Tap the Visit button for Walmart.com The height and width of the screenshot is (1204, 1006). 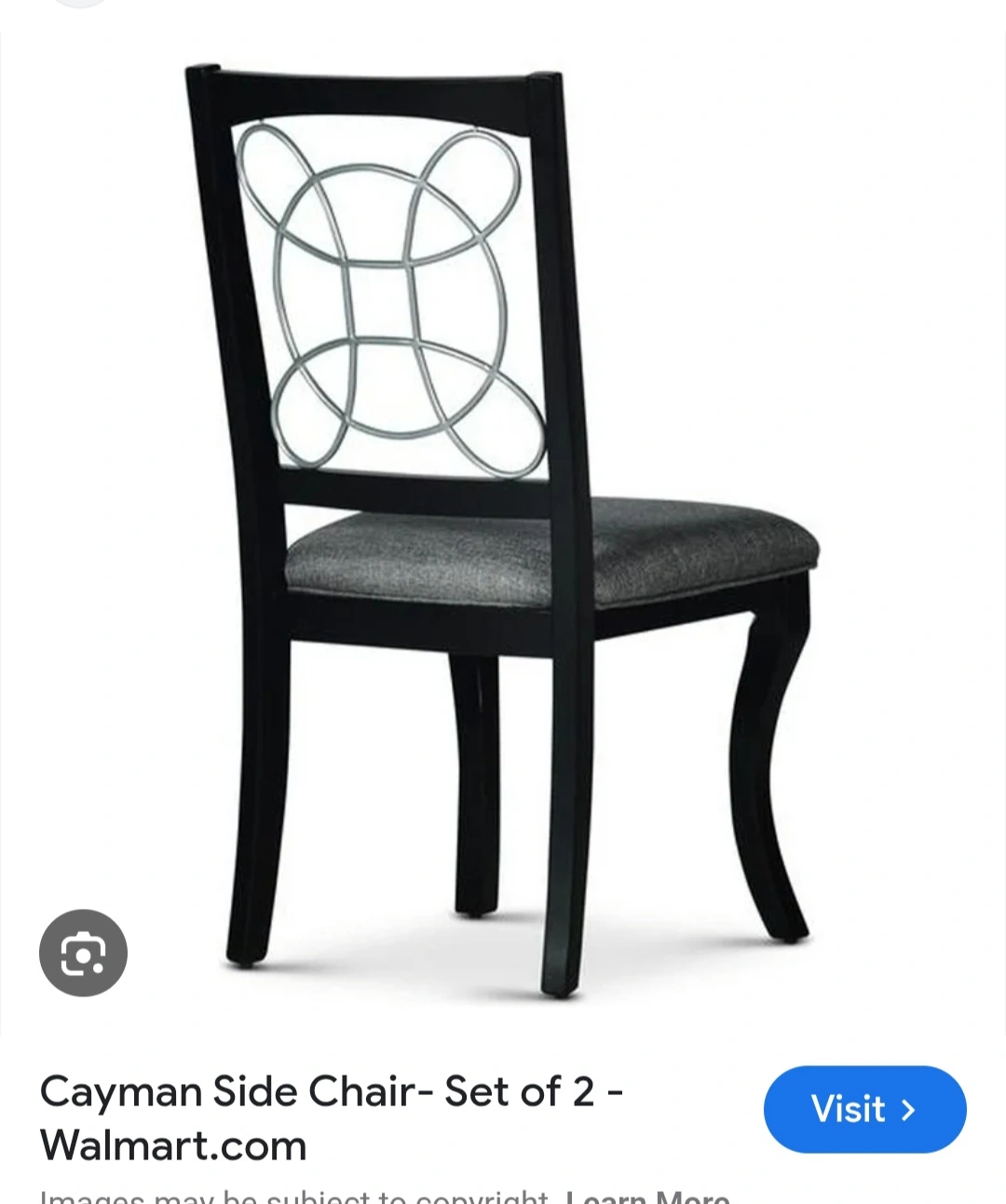pyautogui.click(x=864, y=1109)
